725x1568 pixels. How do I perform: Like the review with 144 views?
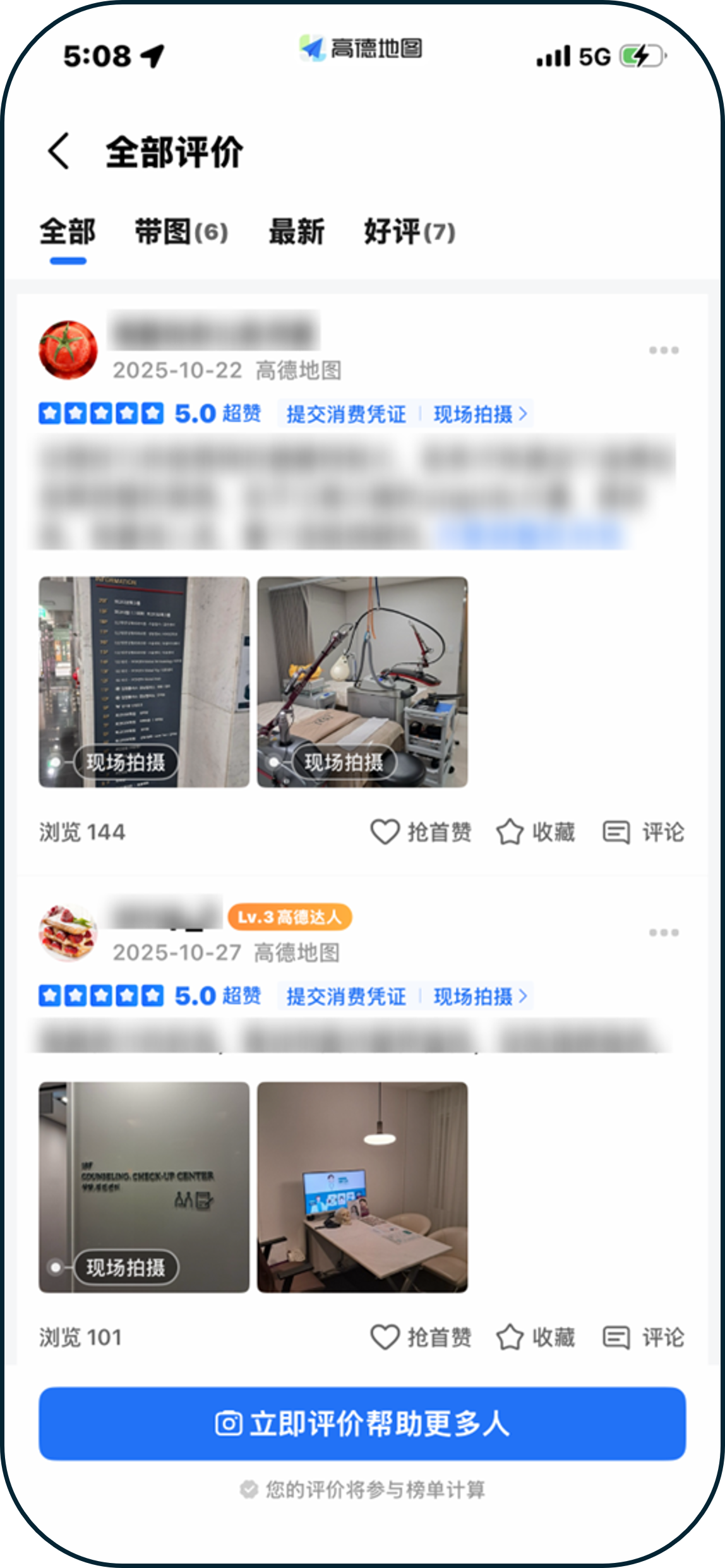(x=421, y=832)
